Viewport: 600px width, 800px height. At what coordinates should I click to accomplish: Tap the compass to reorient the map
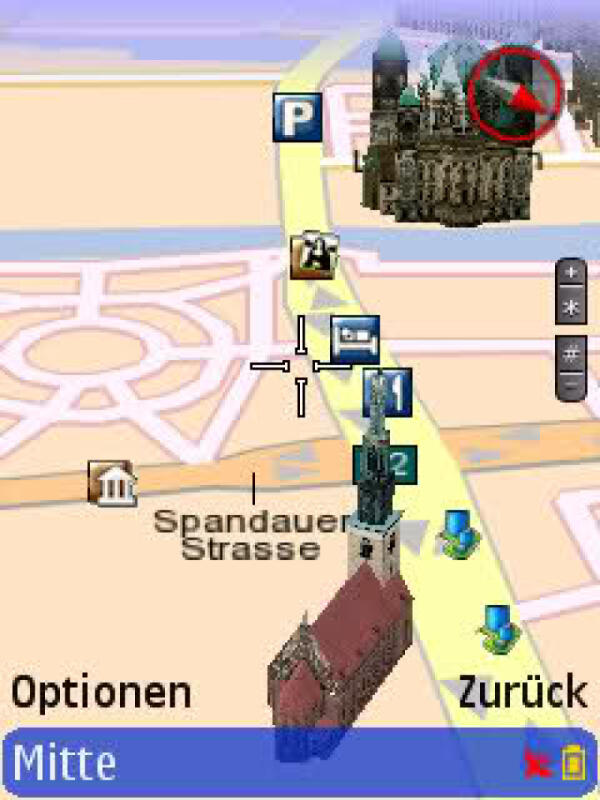coord(515,95)
